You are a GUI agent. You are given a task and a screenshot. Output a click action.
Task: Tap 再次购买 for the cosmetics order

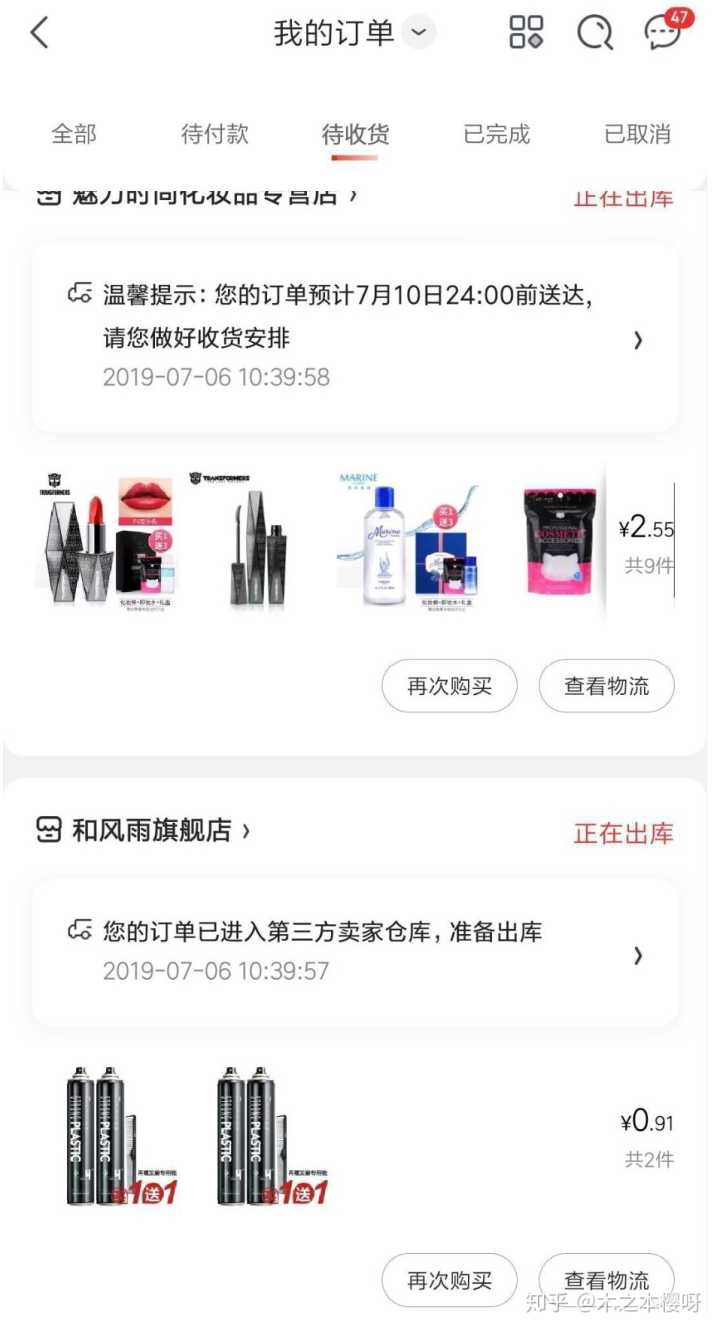pos(449,687)
